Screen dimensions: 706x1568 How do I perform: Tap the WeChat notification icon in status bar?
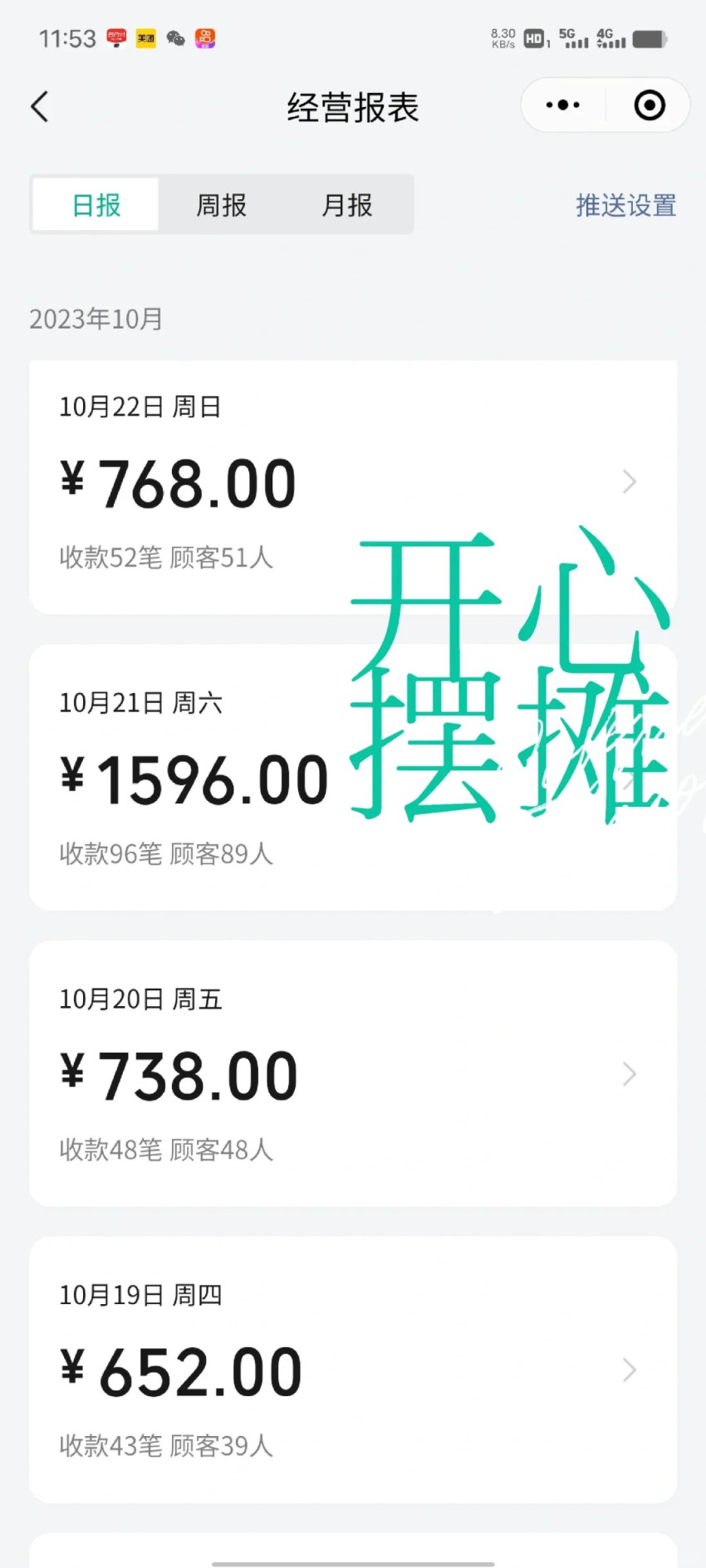point(175,38)
